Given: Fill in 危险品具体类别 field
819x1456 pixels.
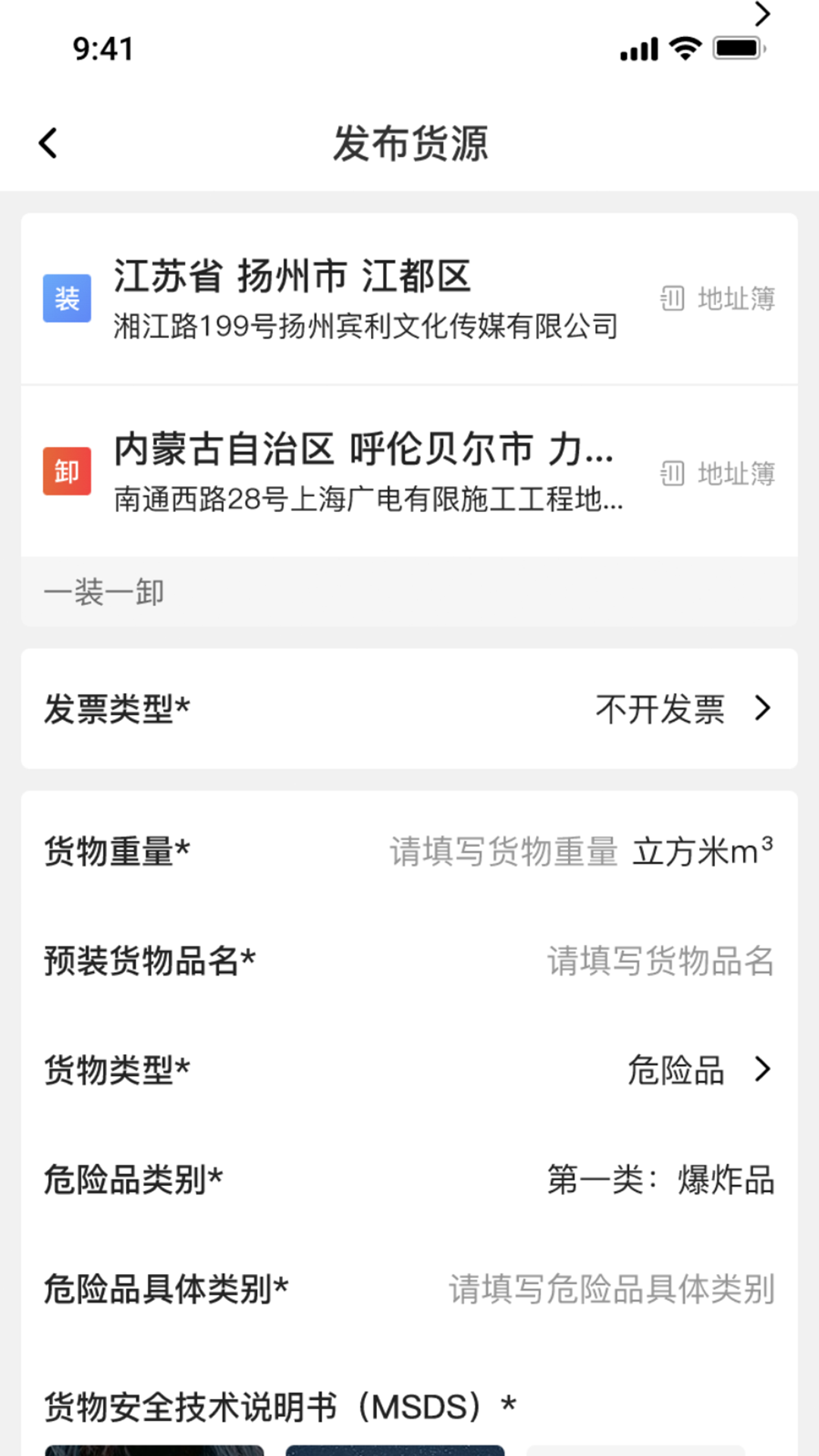Looking at the screenshot, I should (x=611, y=1289).
